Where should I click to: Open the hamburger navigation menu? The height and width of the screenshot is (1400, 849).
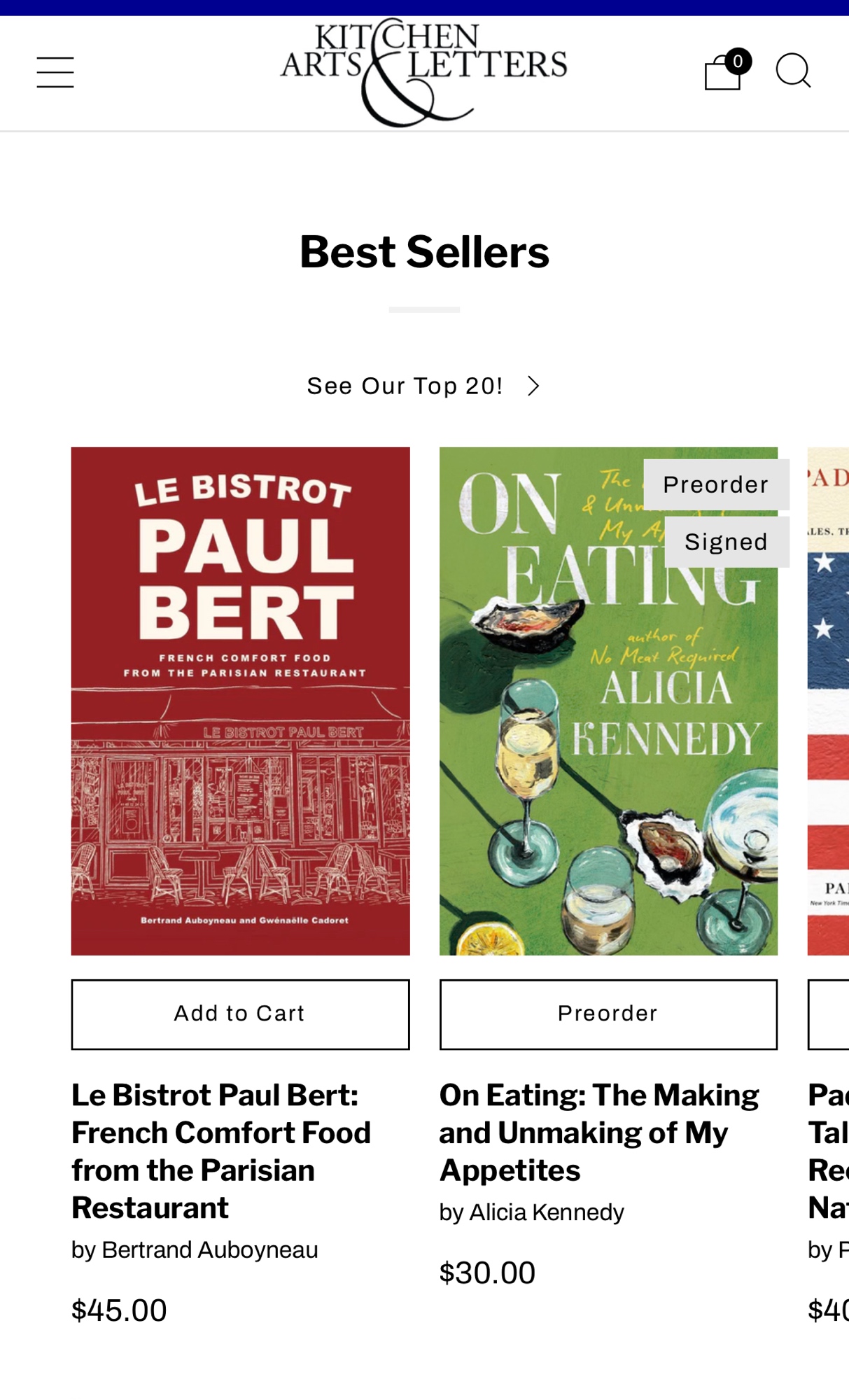[55, 72]
